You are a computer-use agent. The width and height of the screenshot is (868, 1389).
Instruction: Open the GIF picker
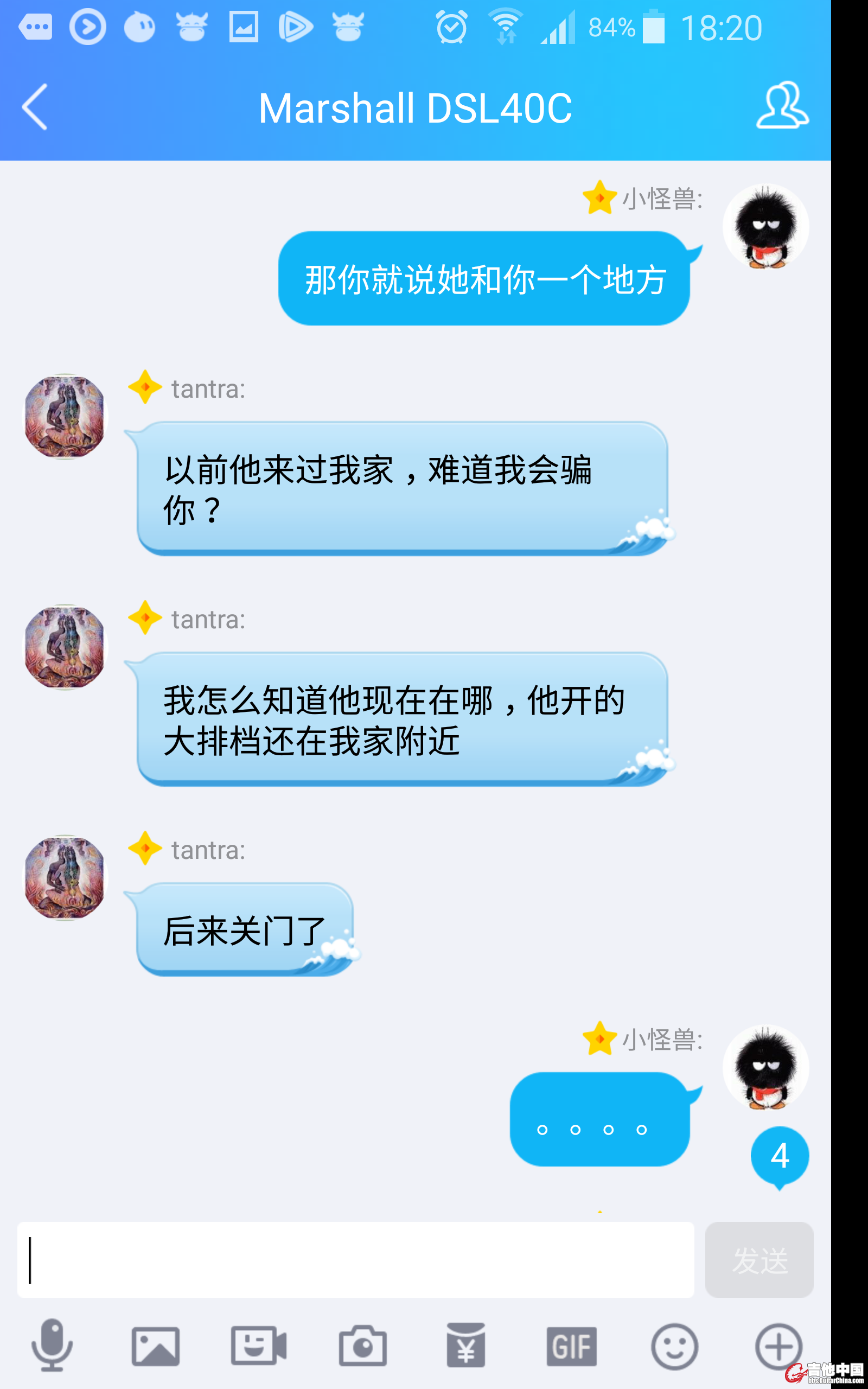point(571,1346)
